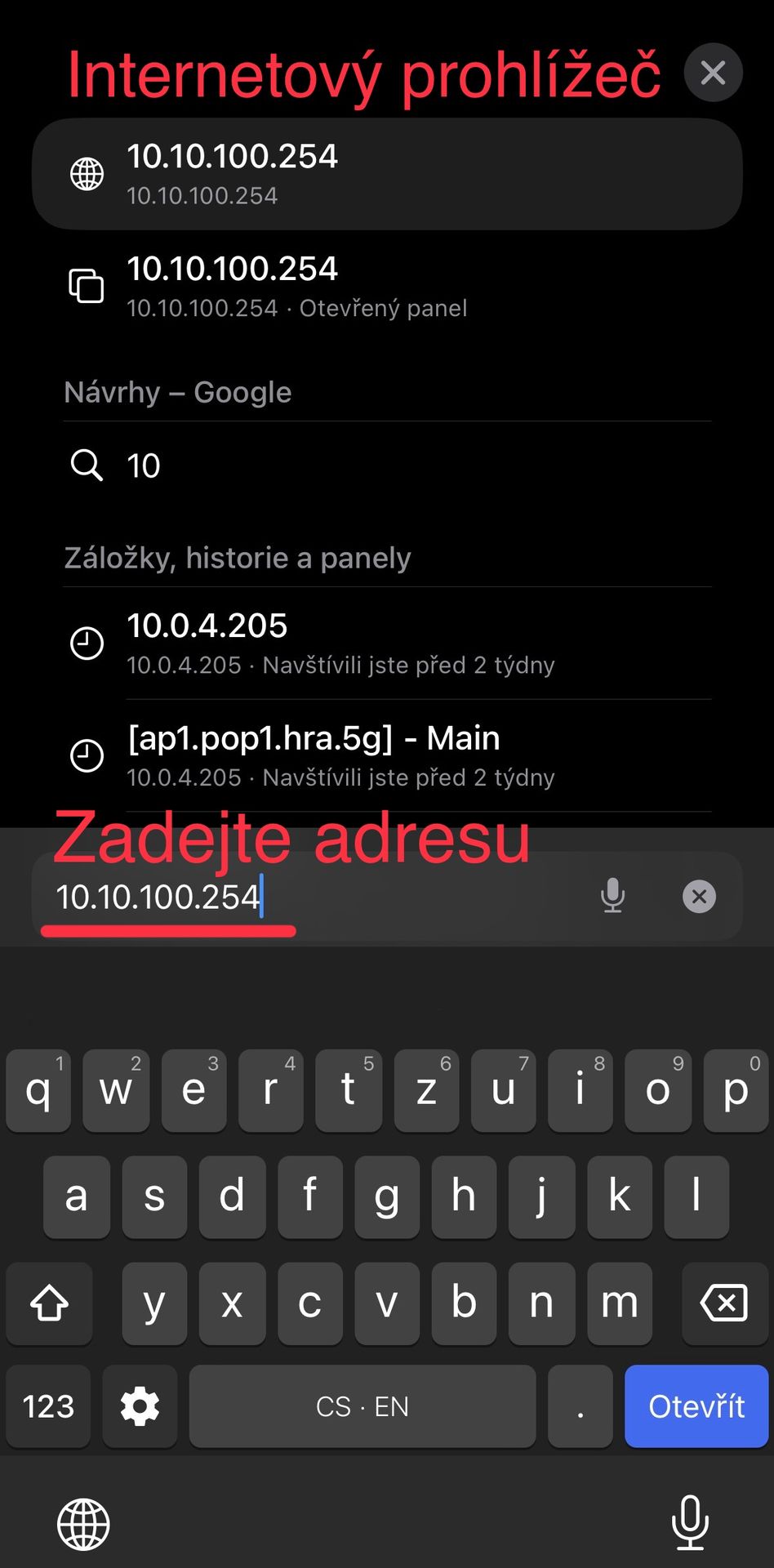Clear the typed address text
774x1568 pixels.
pos(699,896)
